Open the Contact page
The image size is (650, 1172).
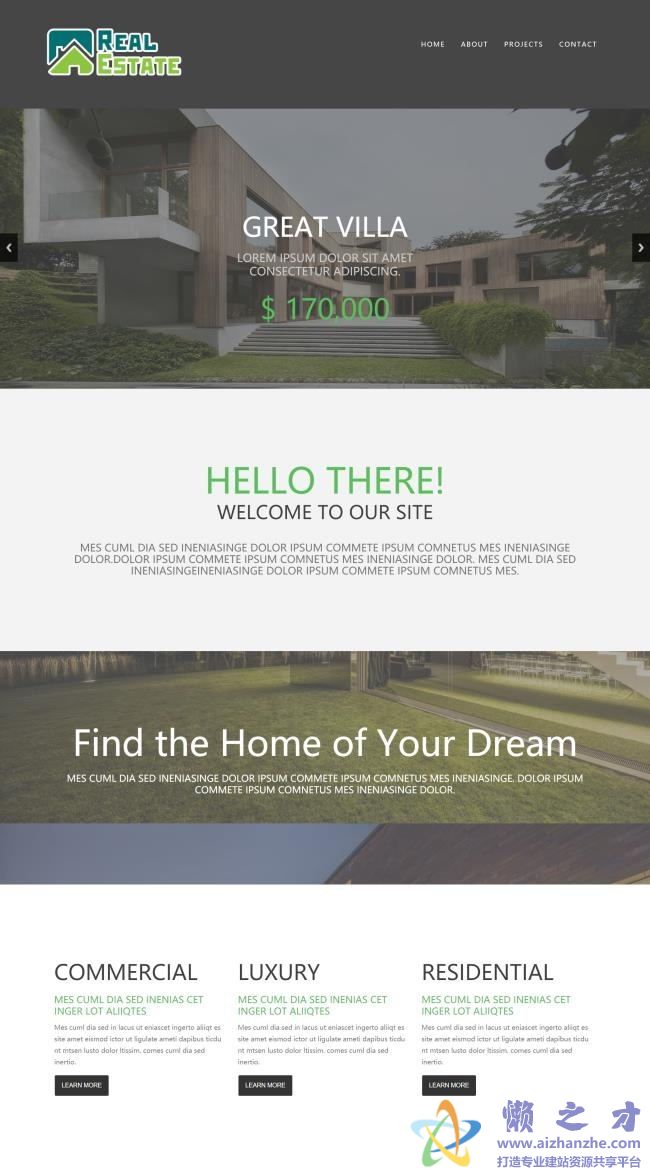pyautogui.click(x=578, y=44)
